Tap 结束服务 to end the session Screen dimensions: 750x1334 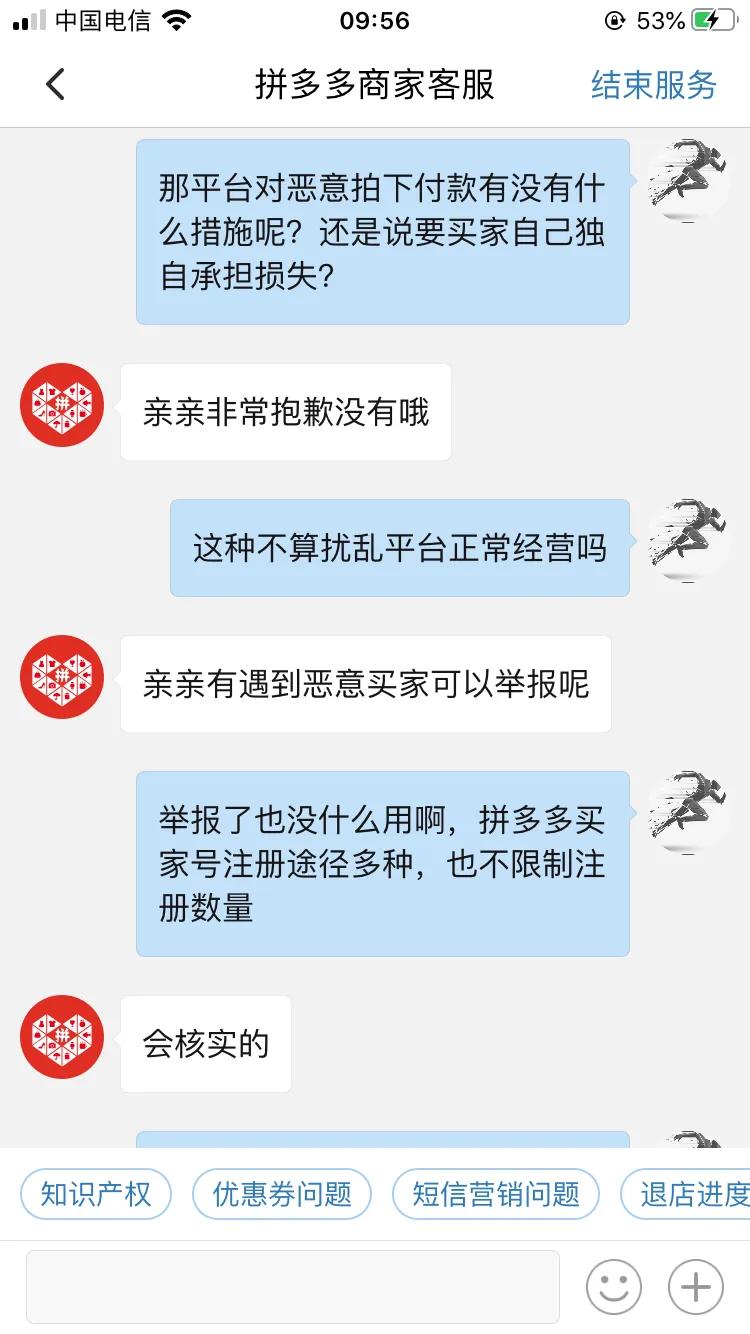[653, 86]
